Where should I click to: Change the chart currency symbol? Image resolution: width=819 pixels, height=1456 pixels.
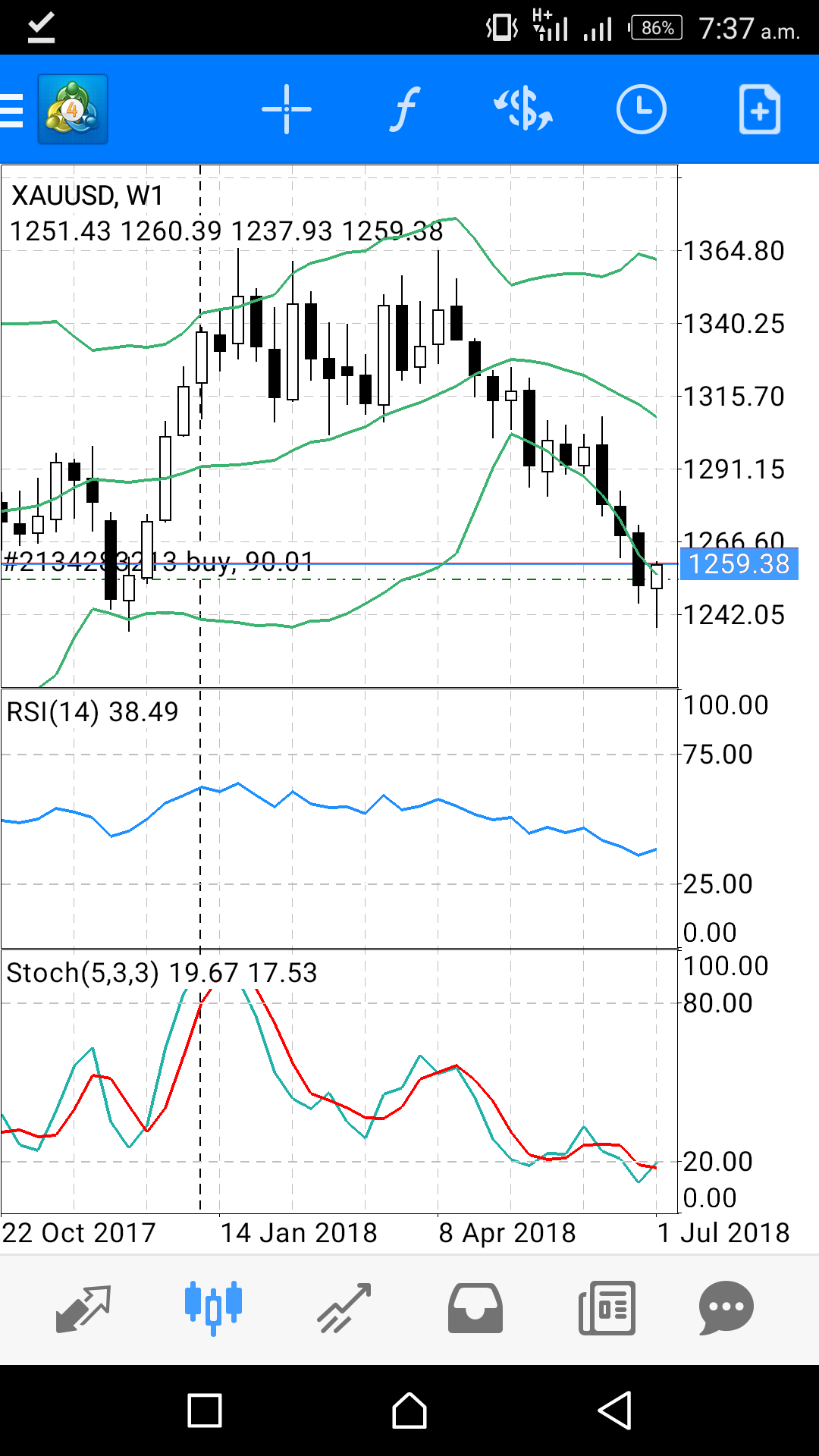[x=523, y=110]
